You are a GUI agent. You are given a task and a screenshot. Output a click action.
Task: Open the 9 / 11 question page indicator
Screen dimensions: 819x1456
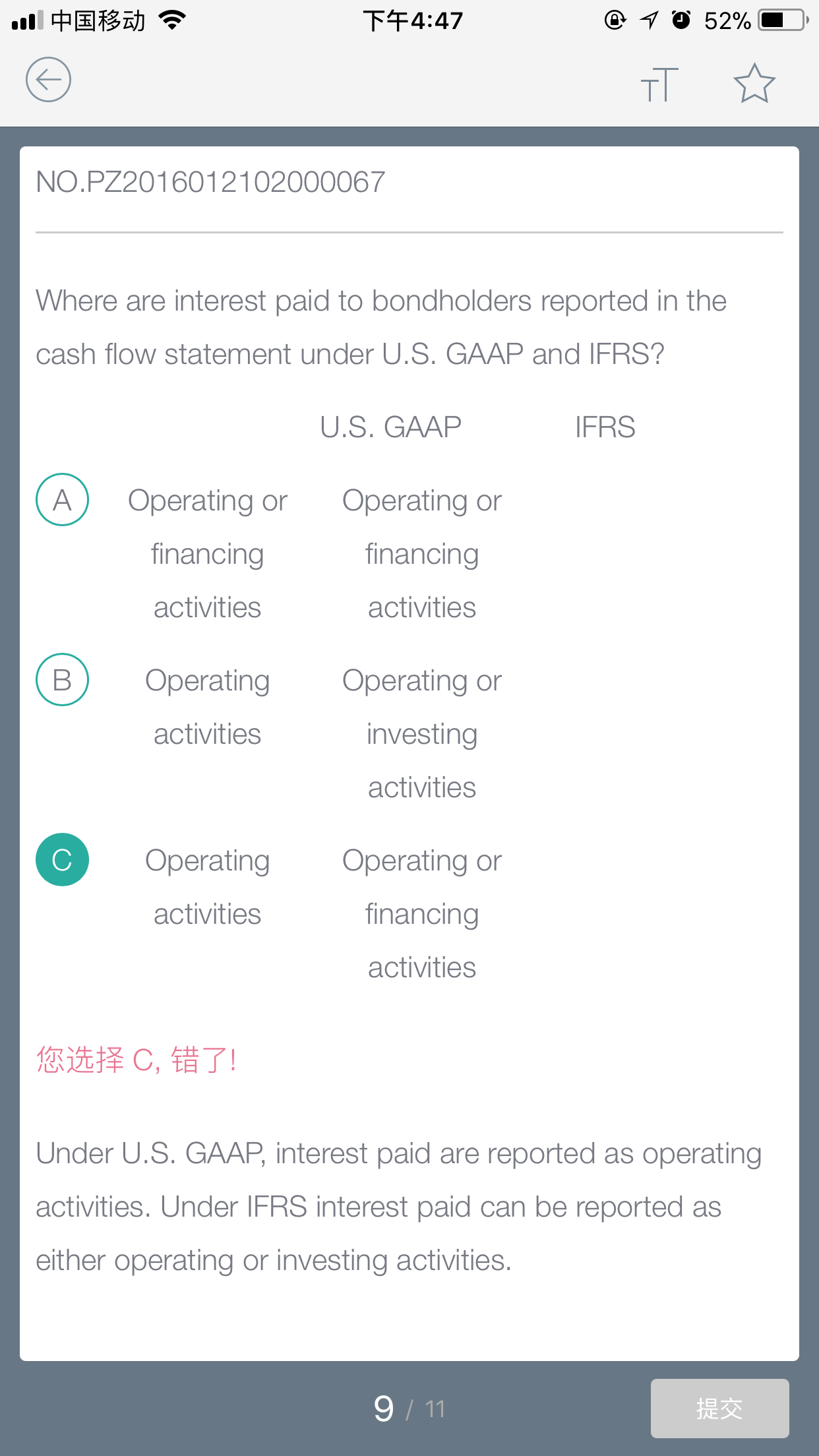[x=409, y=1409]
